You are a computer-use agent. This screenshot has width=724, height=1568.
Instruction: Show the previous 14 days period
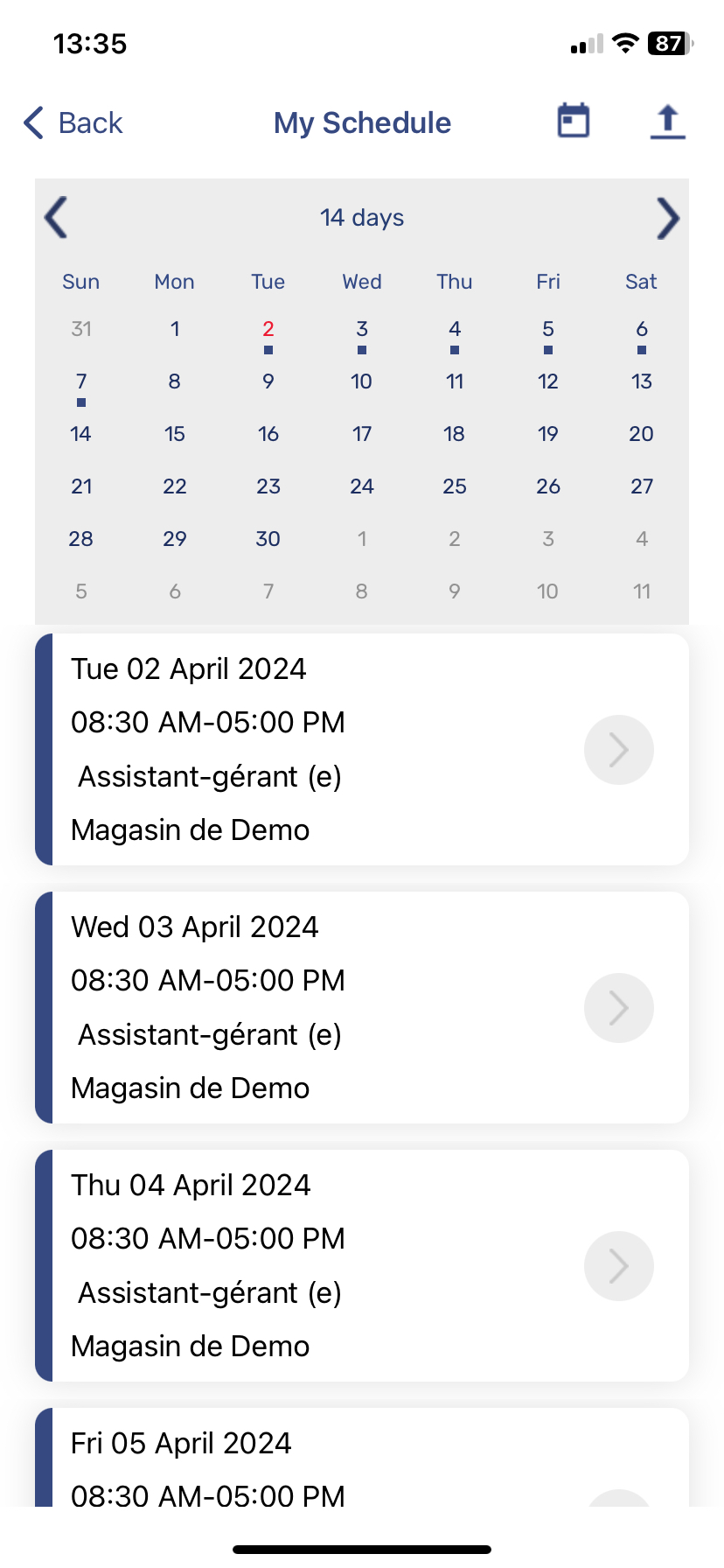[x=57, y=217]
